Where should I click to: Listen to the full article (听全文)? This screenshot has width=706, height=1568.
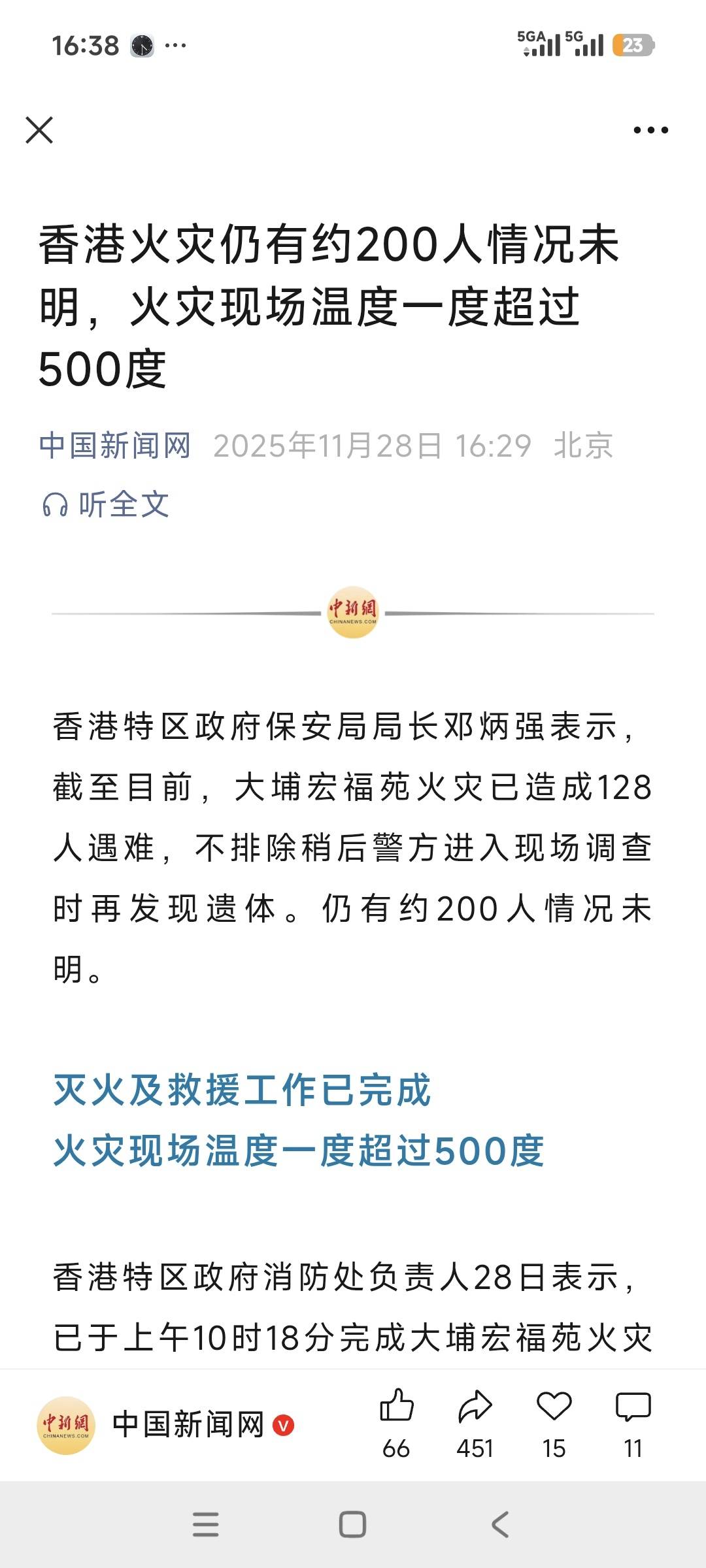click(x=106, y=504)
